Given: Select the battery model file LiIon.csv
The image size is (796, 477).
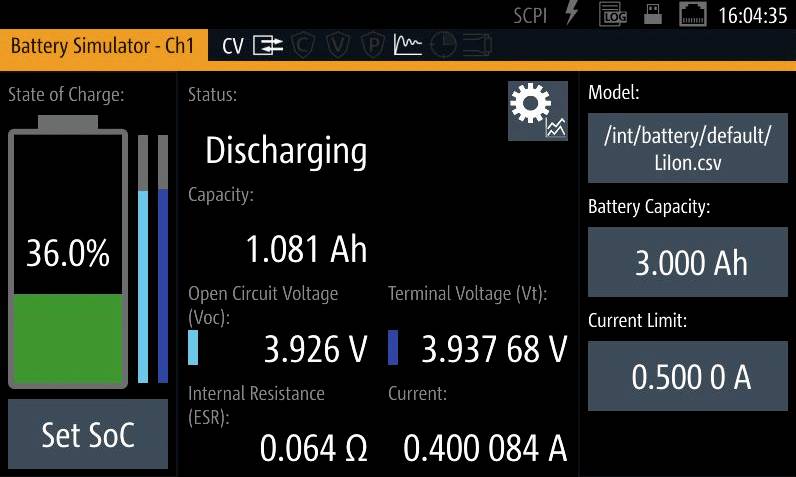Looking at the screenshot, I should coord(687,148).
